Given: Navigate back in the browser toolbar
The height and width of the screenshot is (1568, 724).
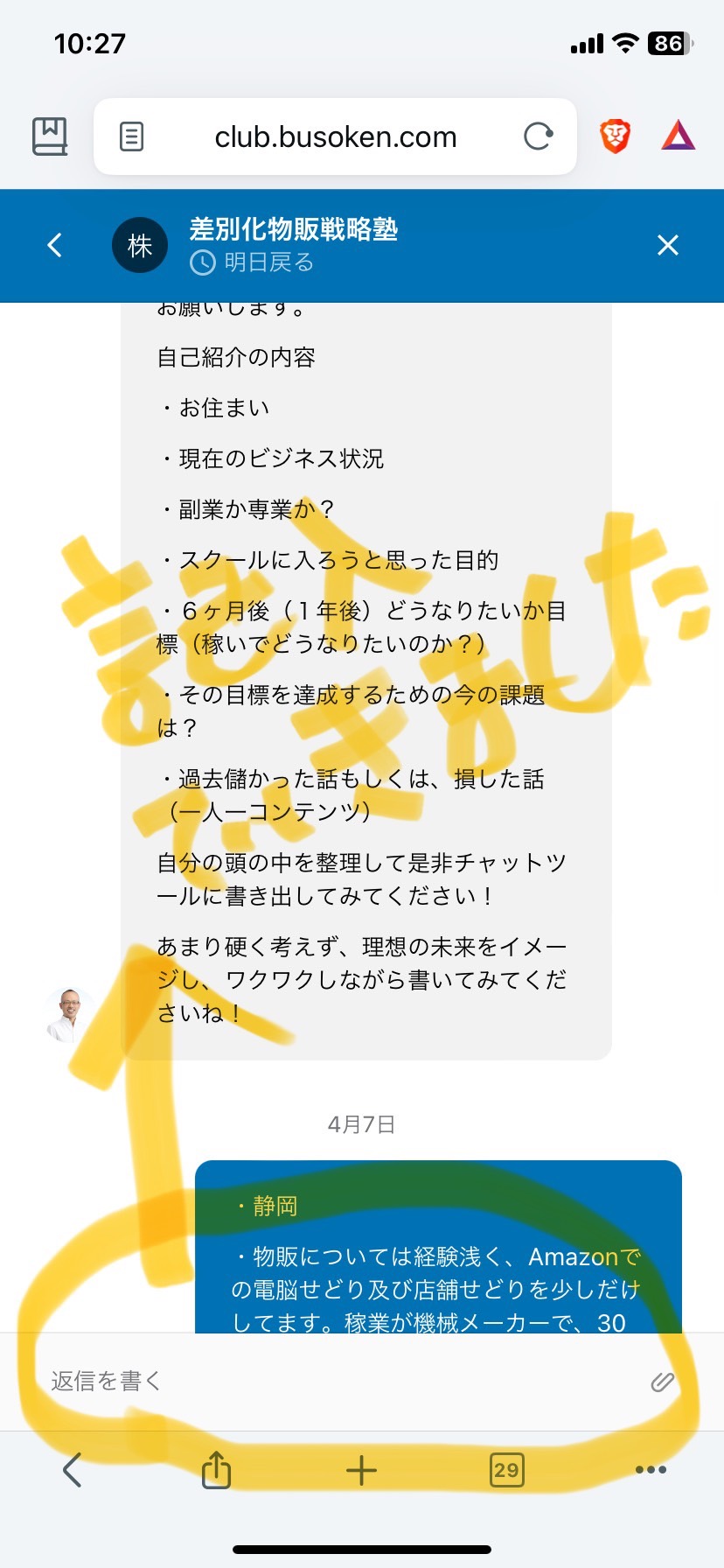Looking at the screenshot, I should [73, 1470].
